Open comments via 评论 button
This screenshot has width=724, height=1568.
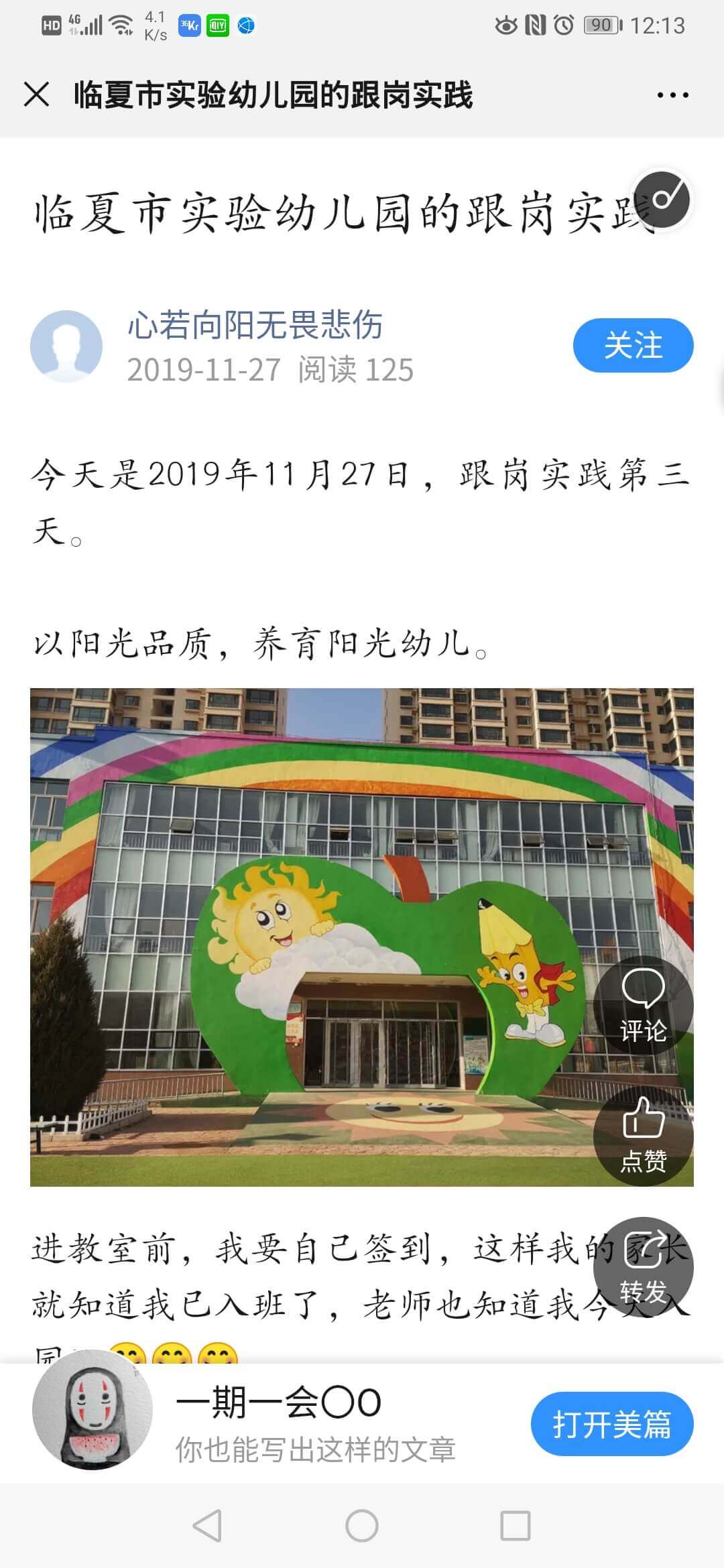643,1006
